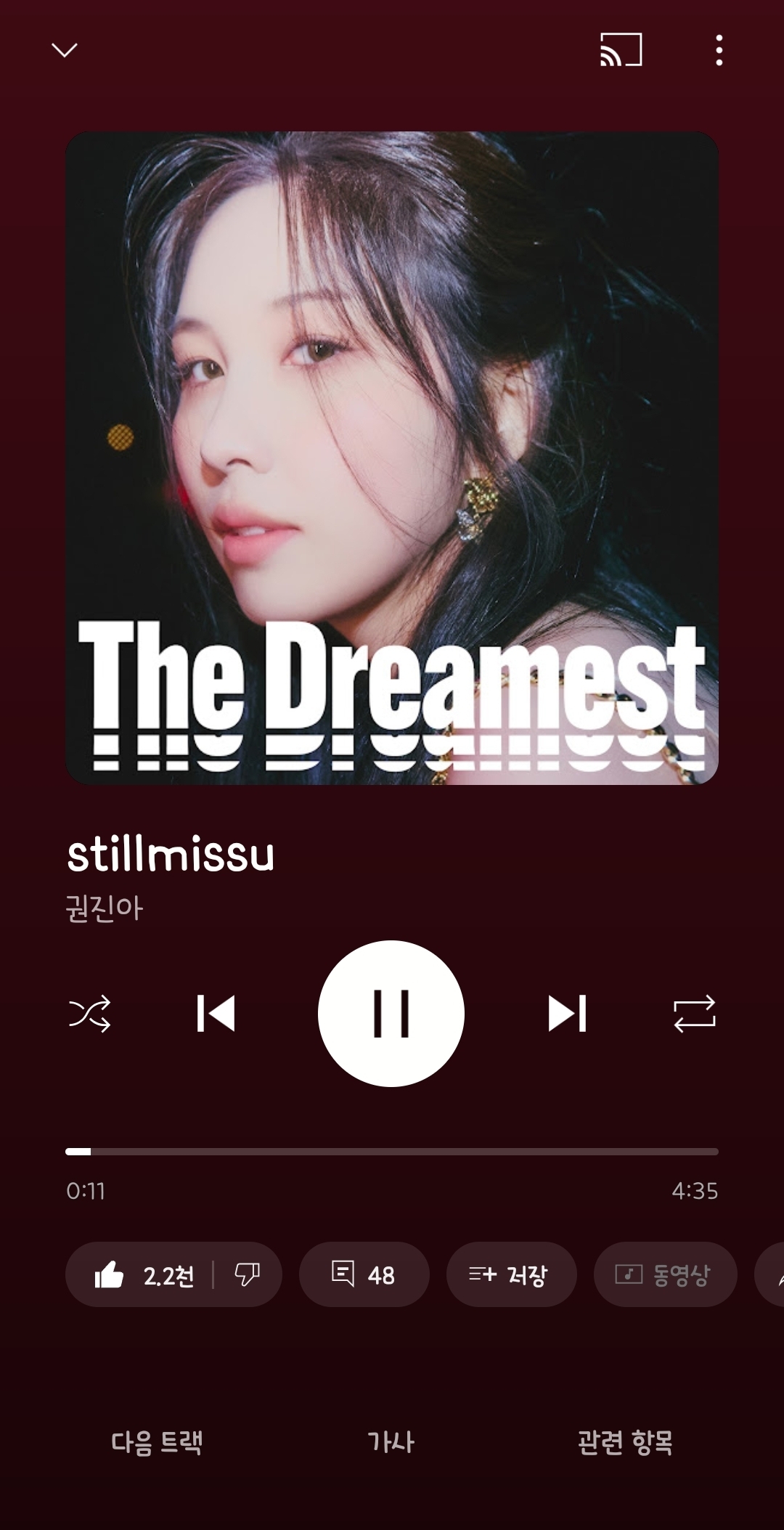Skip to the next track
Viewport: 784px width, 1530px height.
tap(567, 1014)
